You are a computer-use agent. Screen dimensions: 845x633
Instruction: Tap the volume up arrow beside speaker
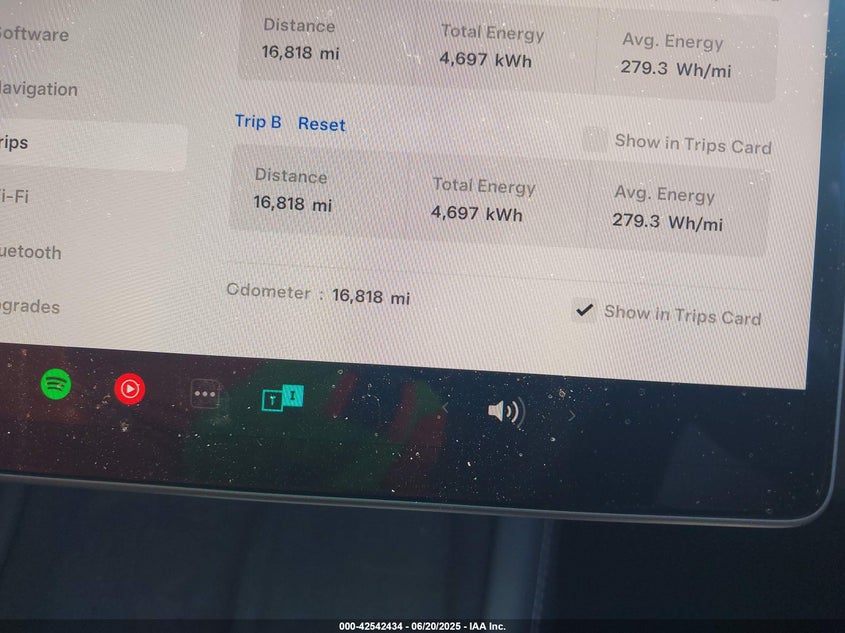[x=572, y=415]
